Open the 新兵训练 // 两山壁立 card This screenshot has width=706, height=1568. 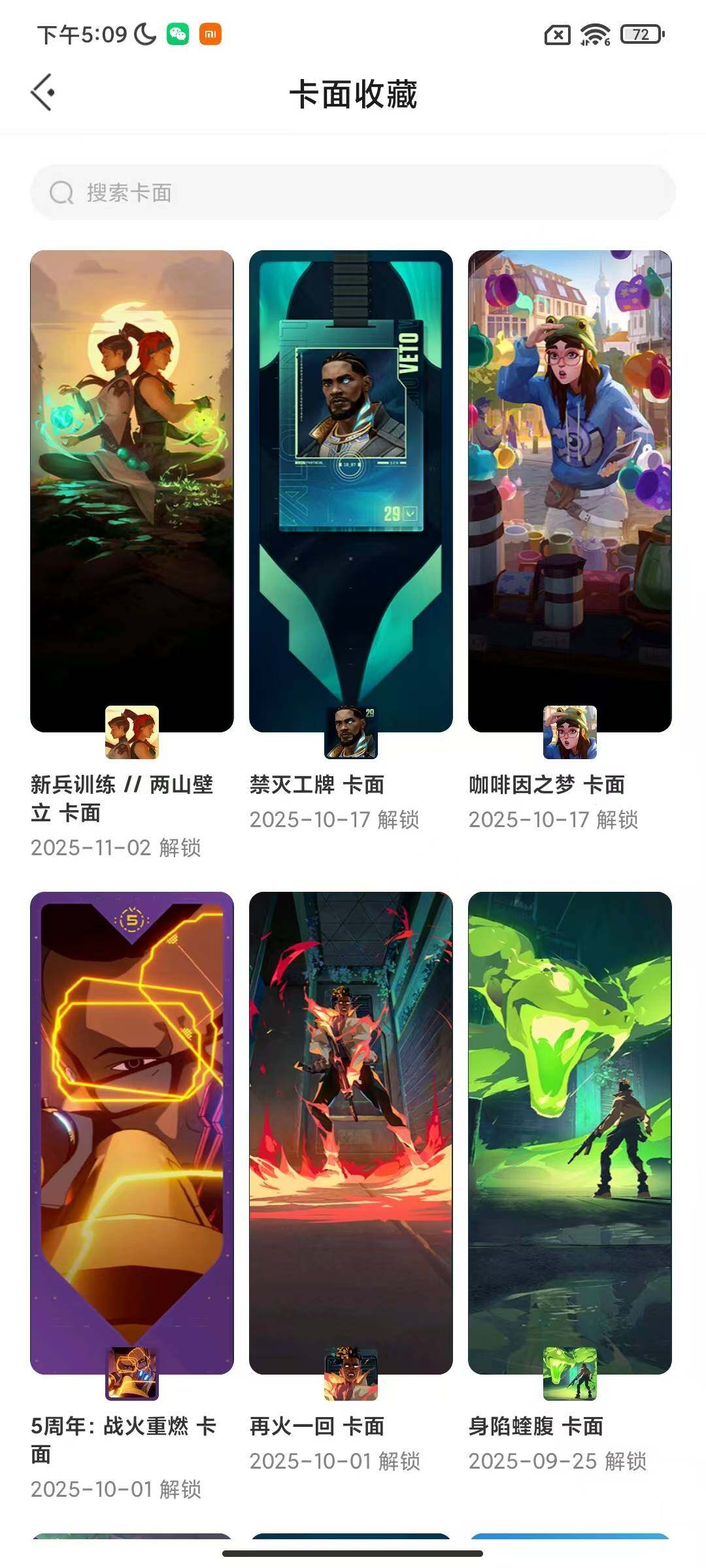tap(132, 491)
